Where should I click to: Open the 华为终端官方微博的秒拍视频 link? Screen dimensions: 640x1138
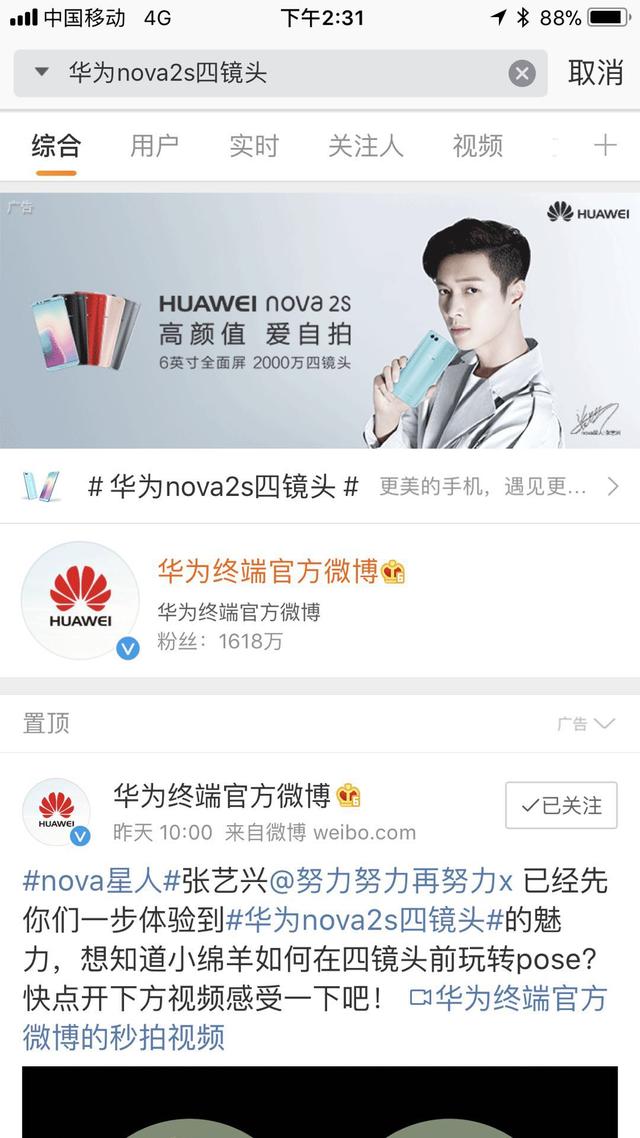pyautogui.click(x=315, y=1018)
